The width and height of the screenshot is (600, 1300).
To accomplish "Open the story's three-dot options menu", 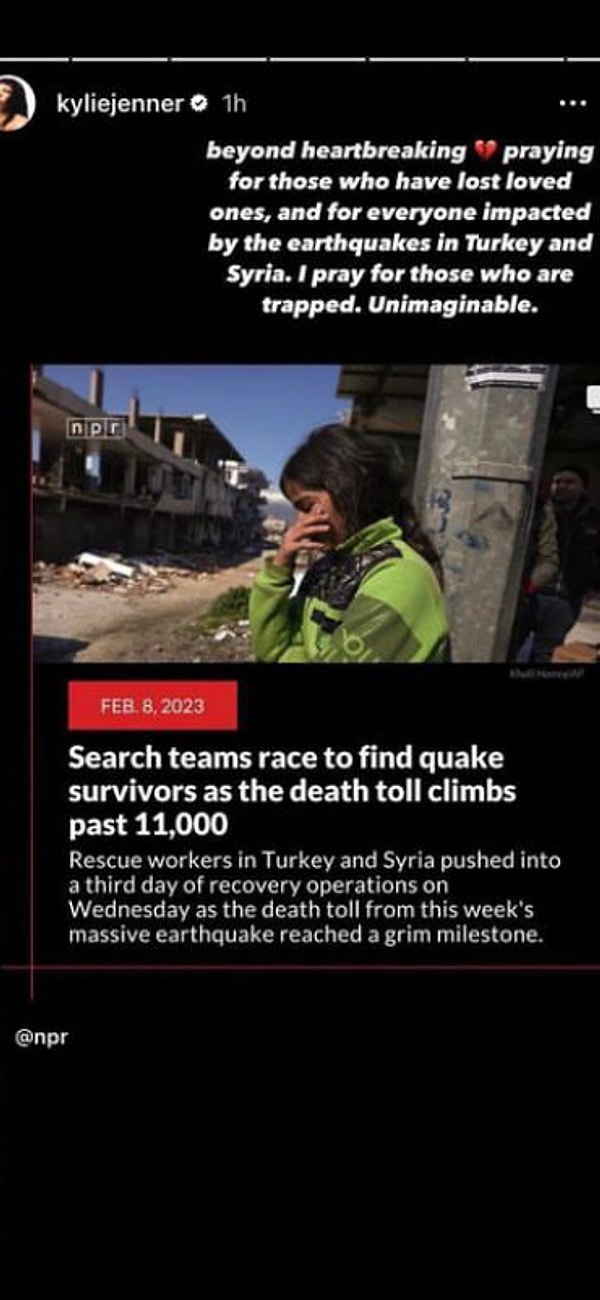I will 572,103.
